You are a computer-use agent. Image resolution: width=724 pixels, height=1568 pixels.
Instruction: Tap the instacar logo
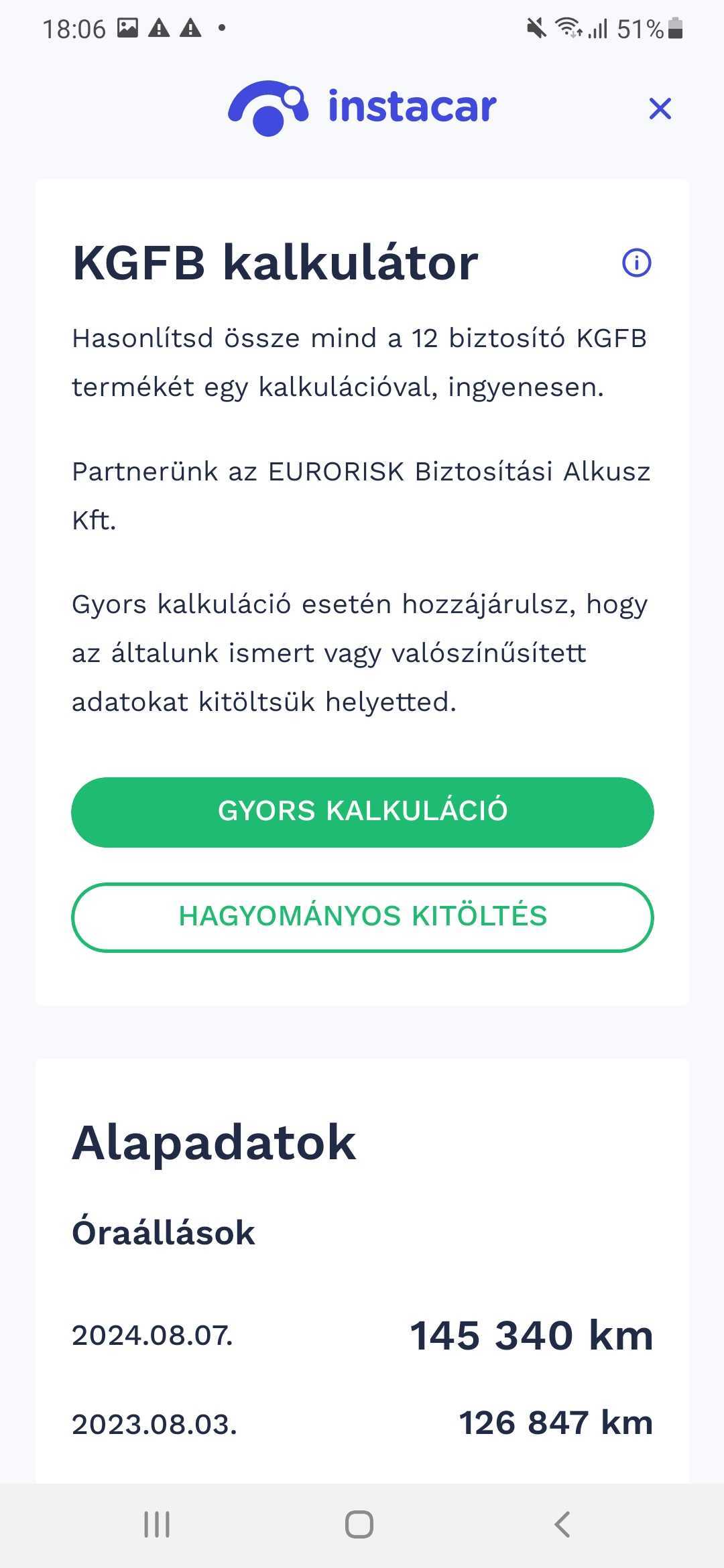click(x=362, y=107)
